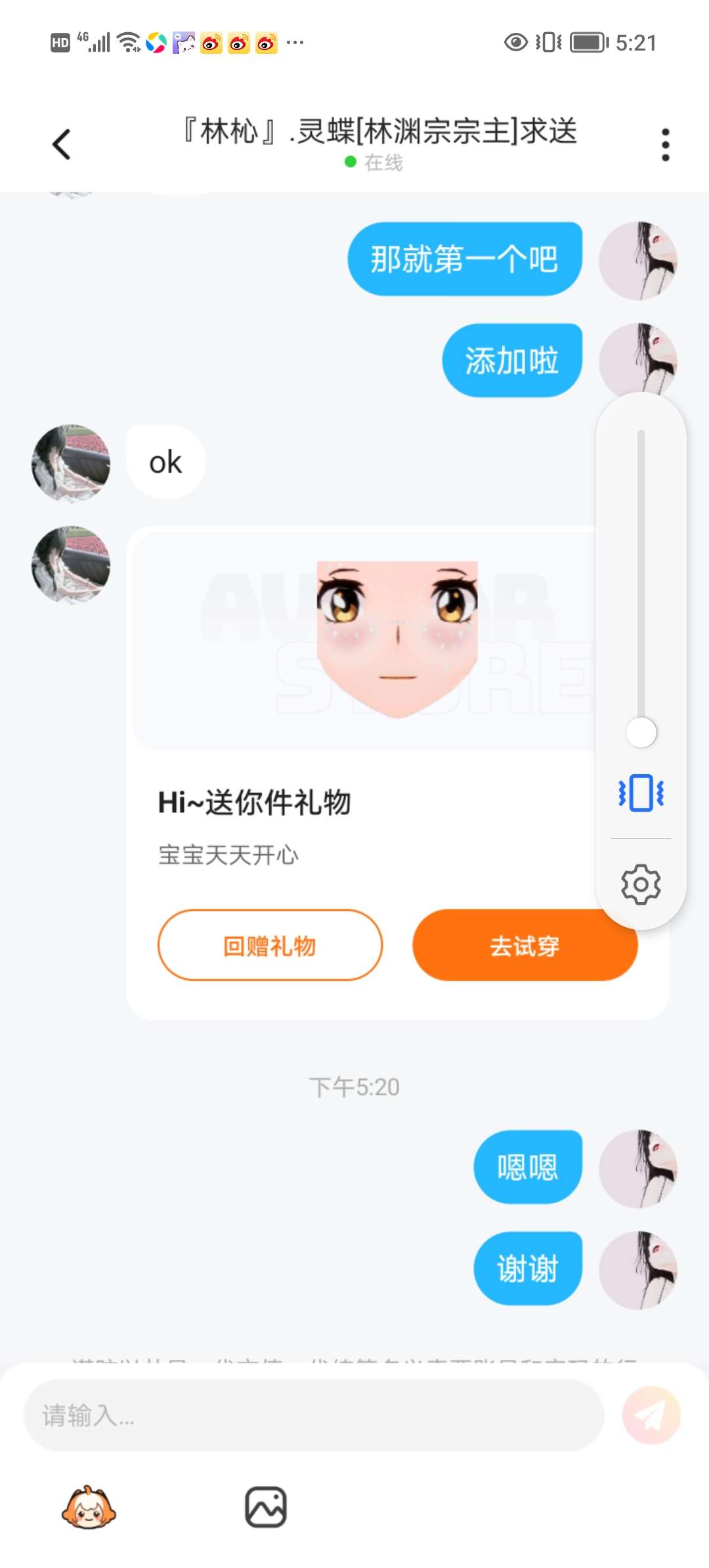Tap the volume slider track
Image resolution: width=709 pixels, height=1568 pixels.
pyautogui.click(x=641, y=578)
